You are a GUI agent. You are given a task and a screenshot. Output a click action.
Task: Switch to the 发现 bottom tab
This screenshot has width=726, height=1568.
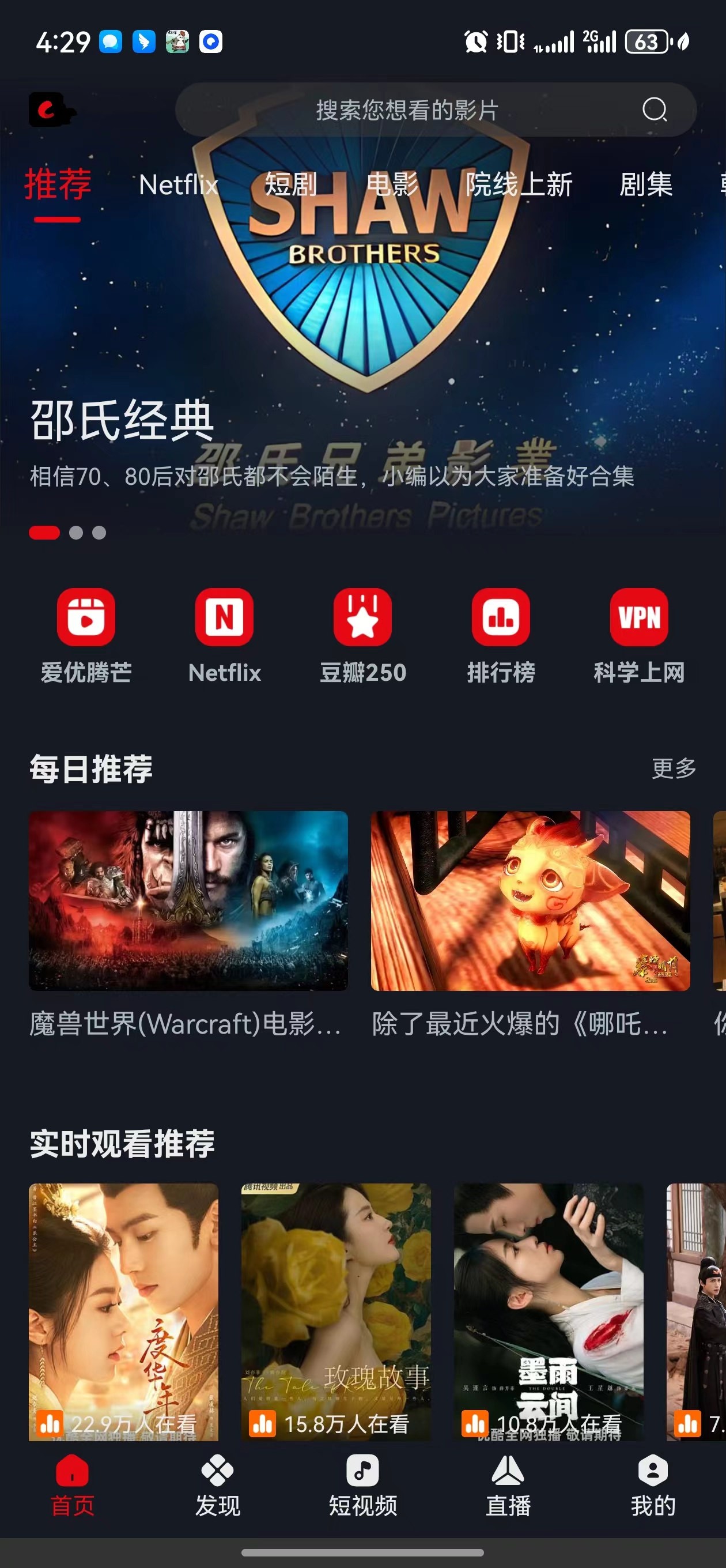[218, 1487]
